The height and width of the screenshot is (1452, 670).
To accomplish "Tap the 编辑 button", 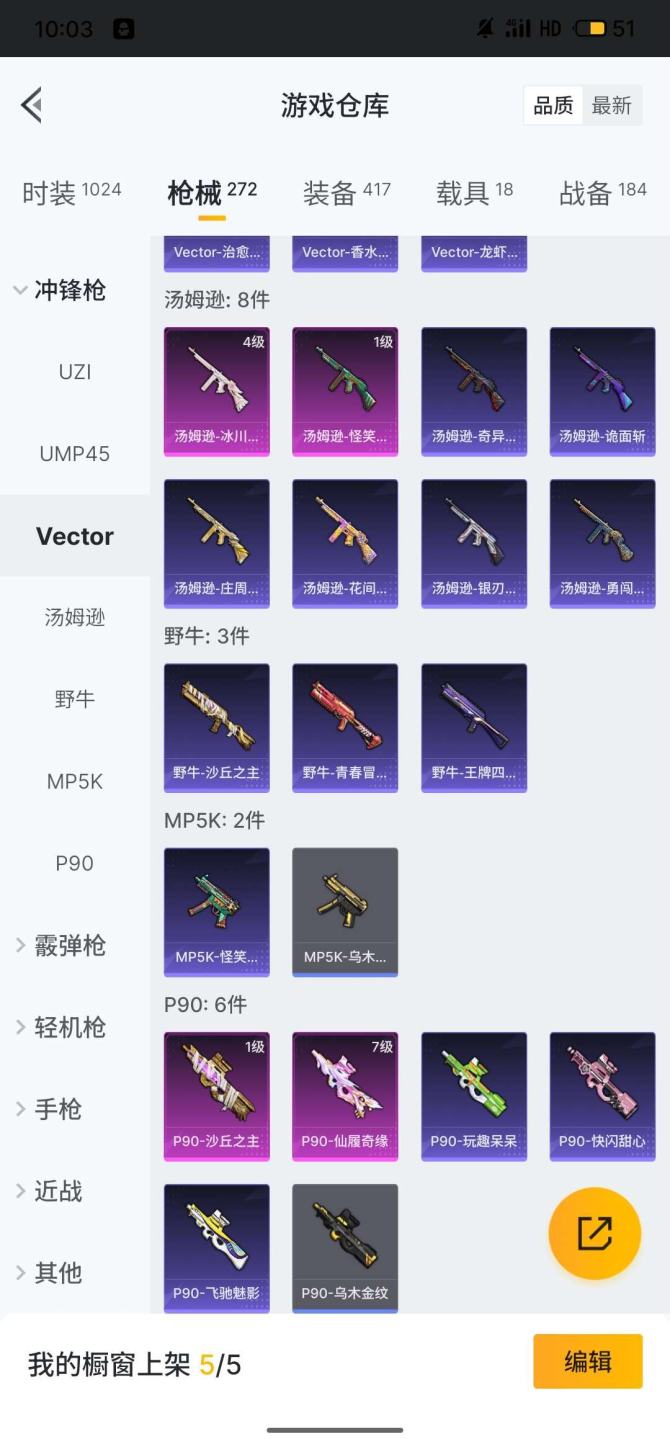I will point(587,1362).
